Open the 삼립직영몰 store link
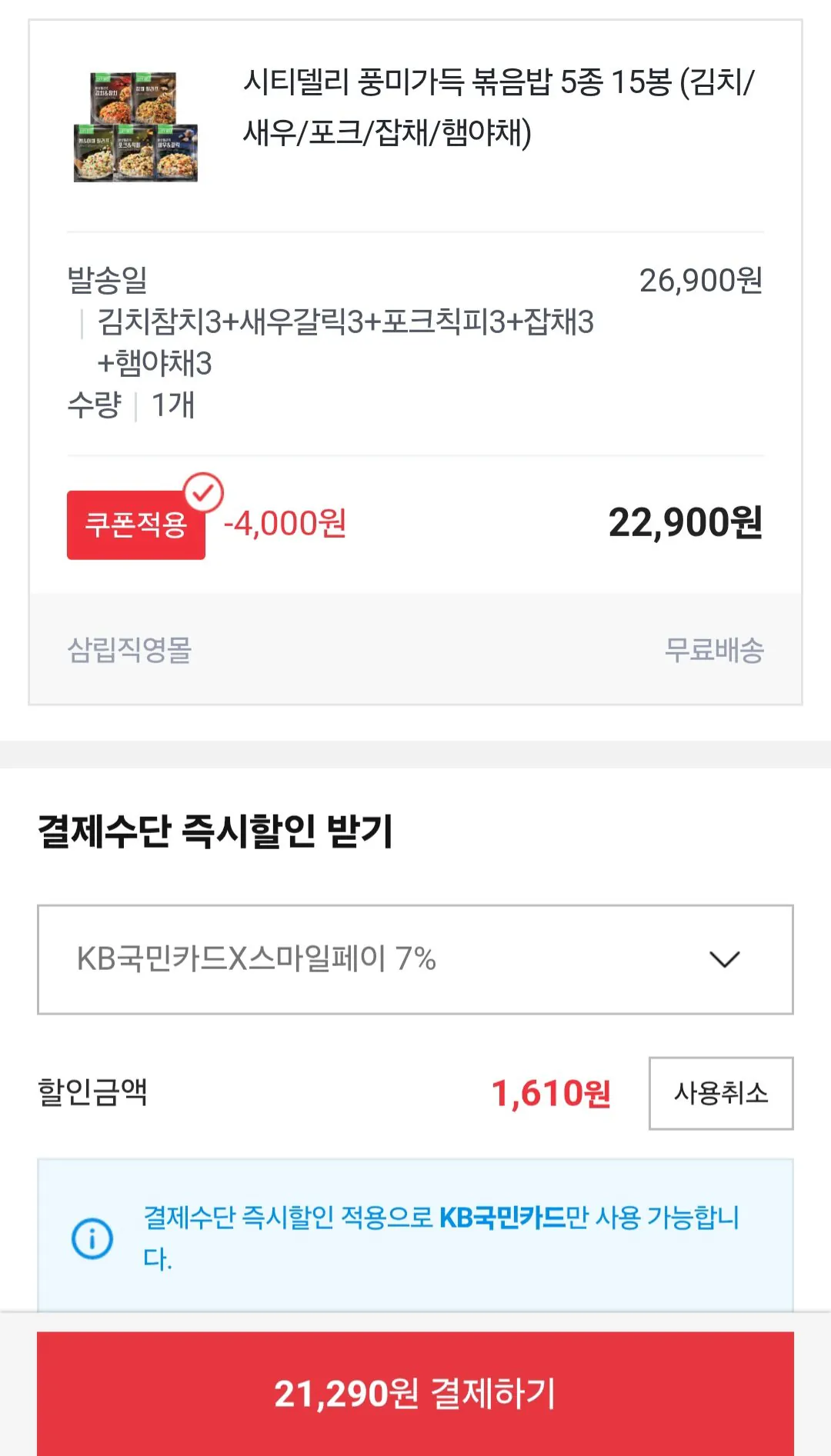 pyautogui.click(x=131, y=650)
